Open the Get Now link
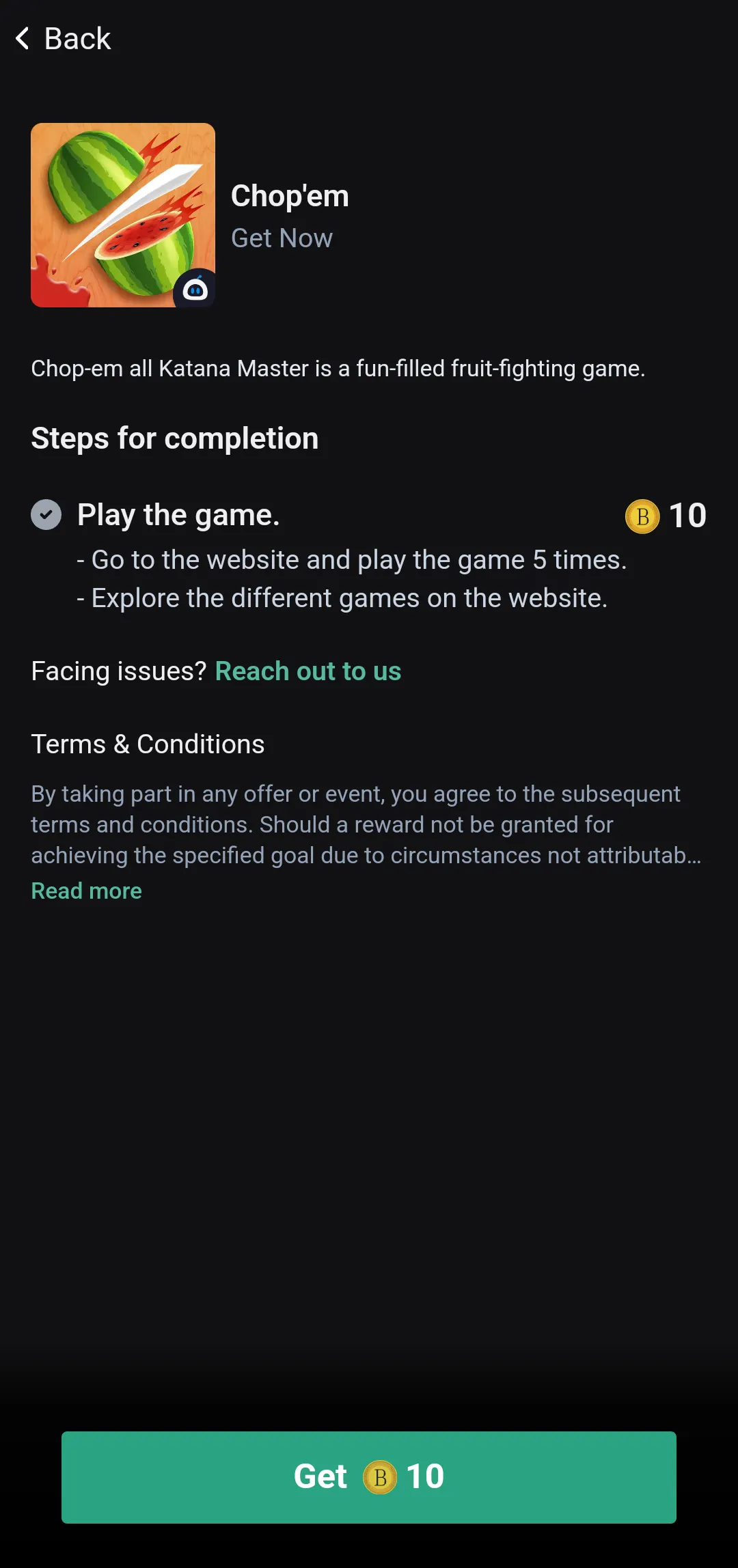This screenshot has height=1568, width=738. pos(282,238)
